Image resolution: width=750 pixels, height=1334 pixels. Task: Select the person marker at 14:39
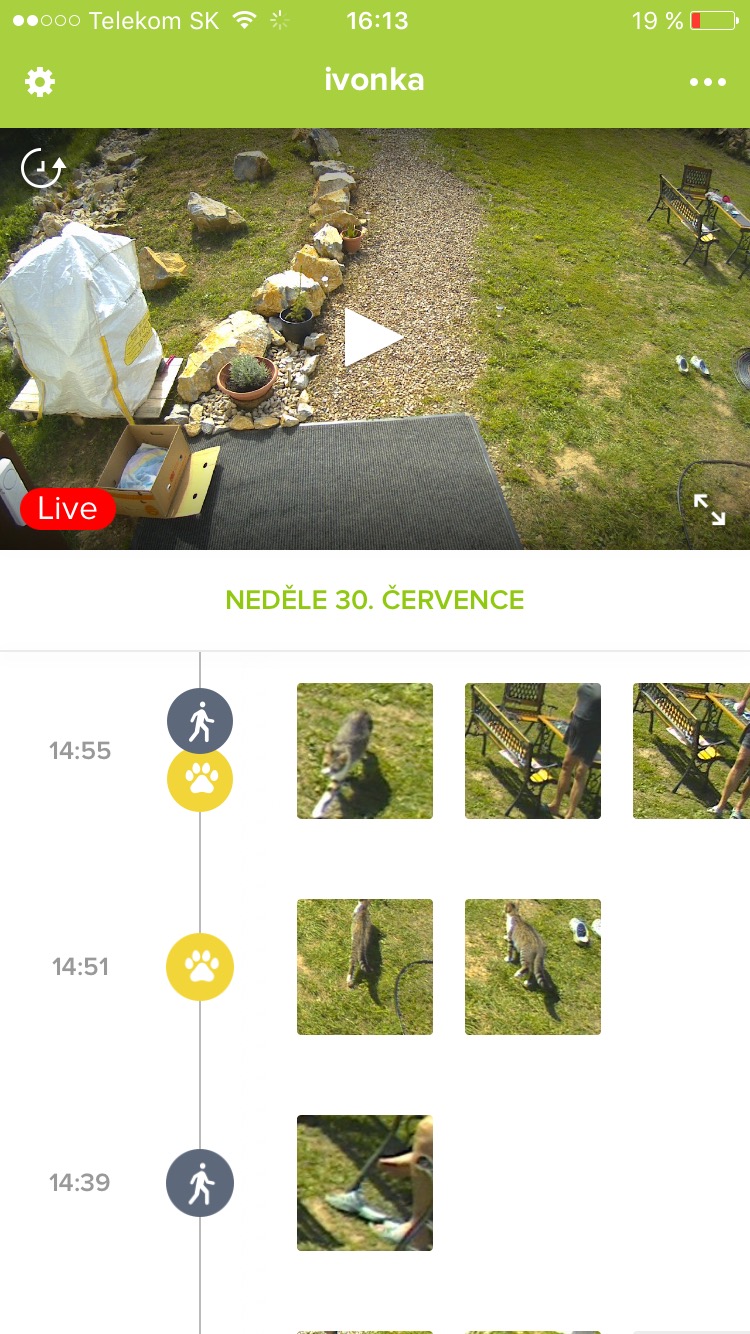click(x=200, y=1183)
